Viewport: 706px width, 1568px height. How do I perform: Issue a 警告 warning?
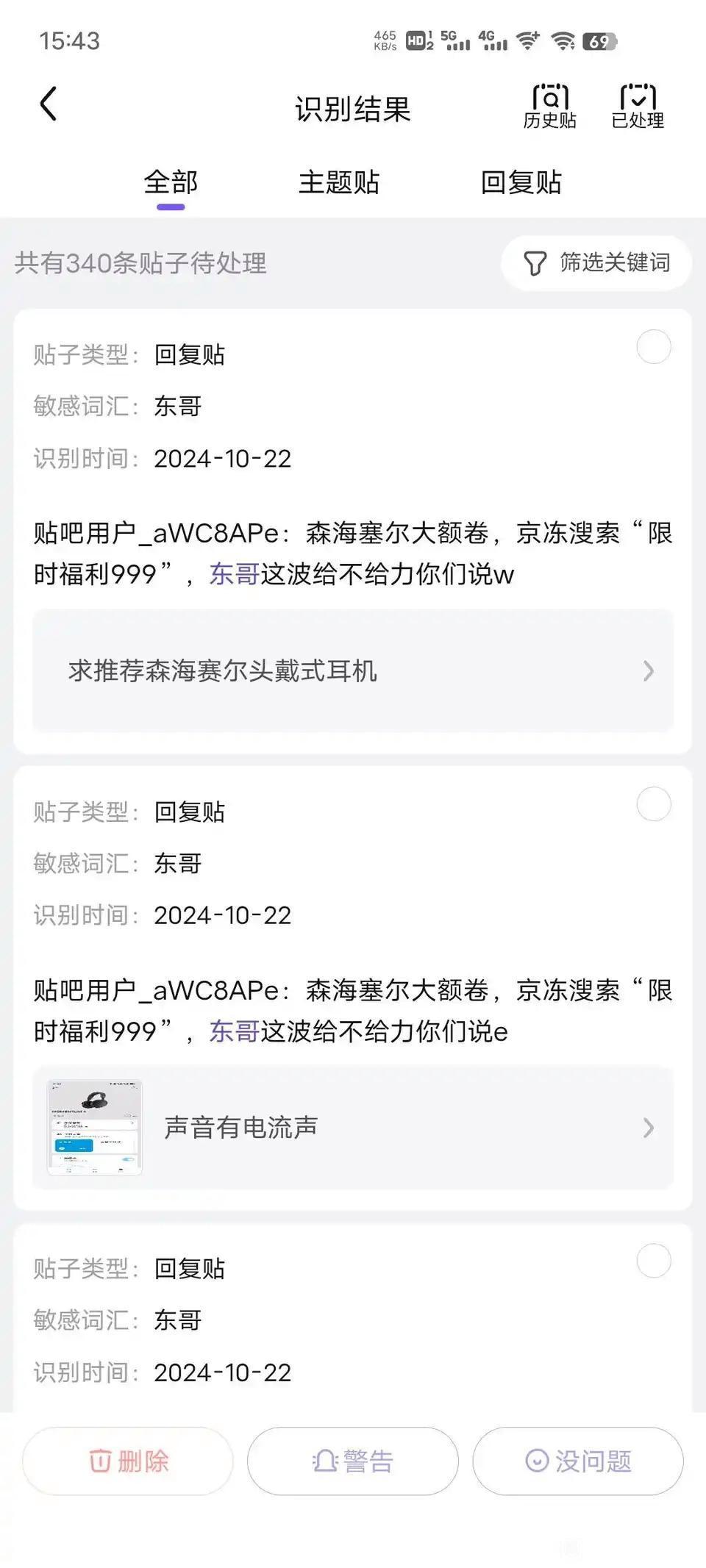[x=353, y=1461]
